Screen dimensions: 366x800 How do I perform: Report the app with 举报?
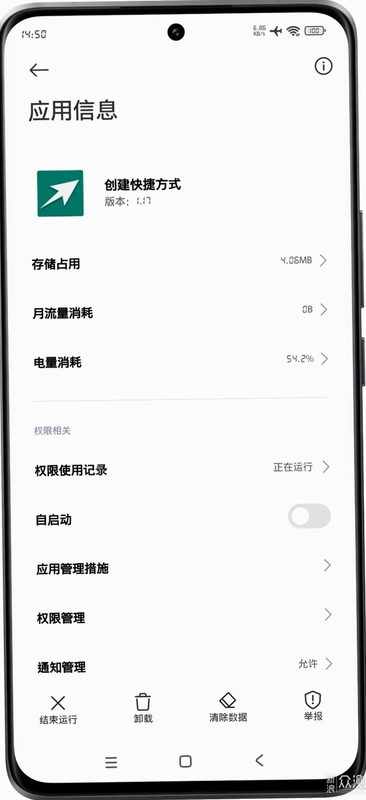pos(312,707)
